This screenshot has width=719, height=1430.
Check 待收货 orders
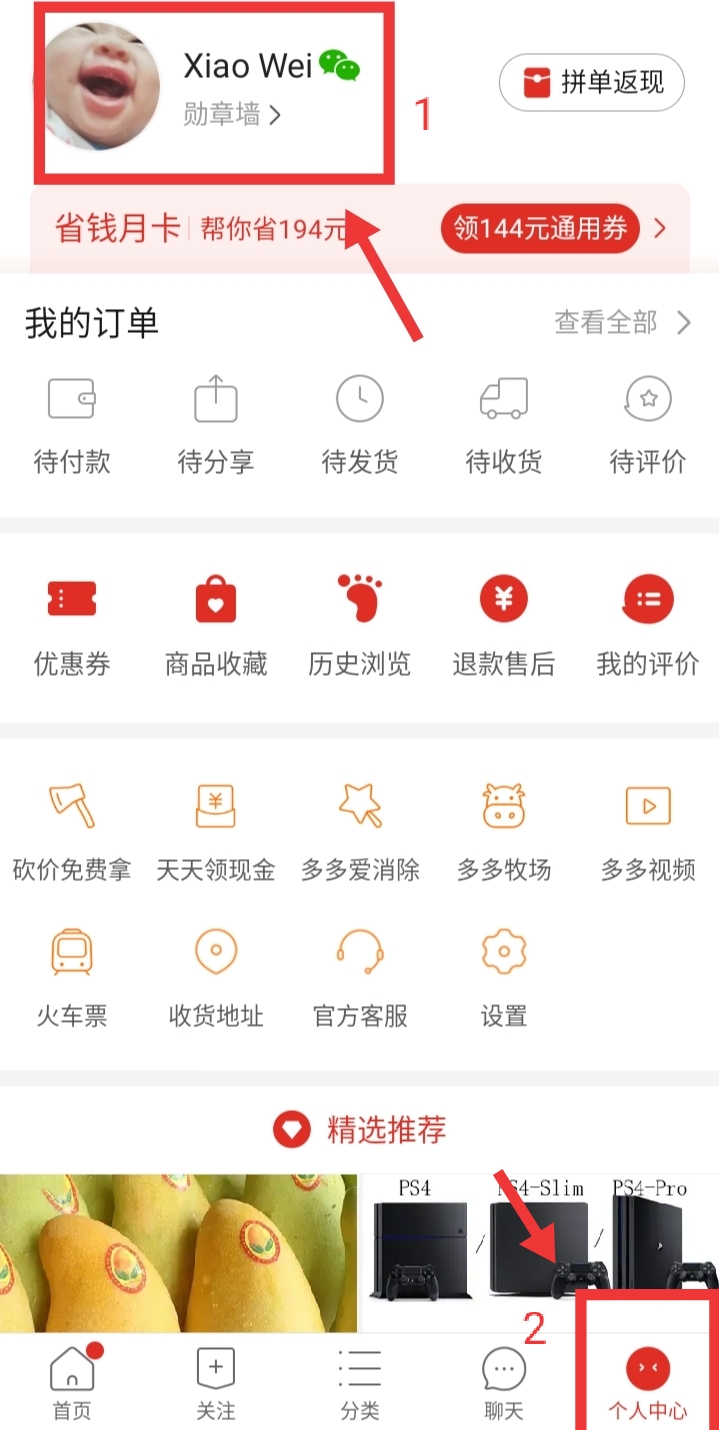pos(504,424)
